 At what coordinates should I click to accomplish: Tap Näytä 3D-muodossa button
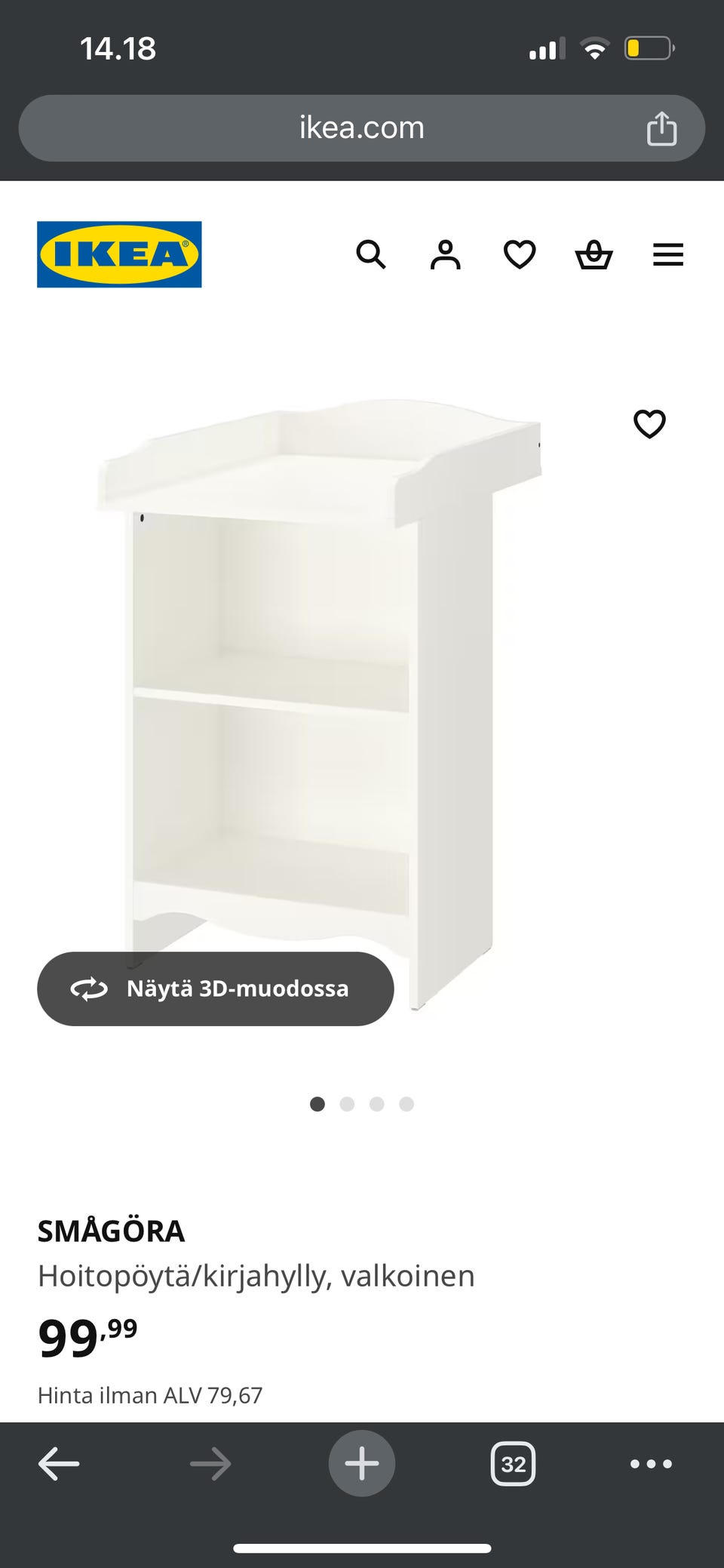tap(216, 988)
